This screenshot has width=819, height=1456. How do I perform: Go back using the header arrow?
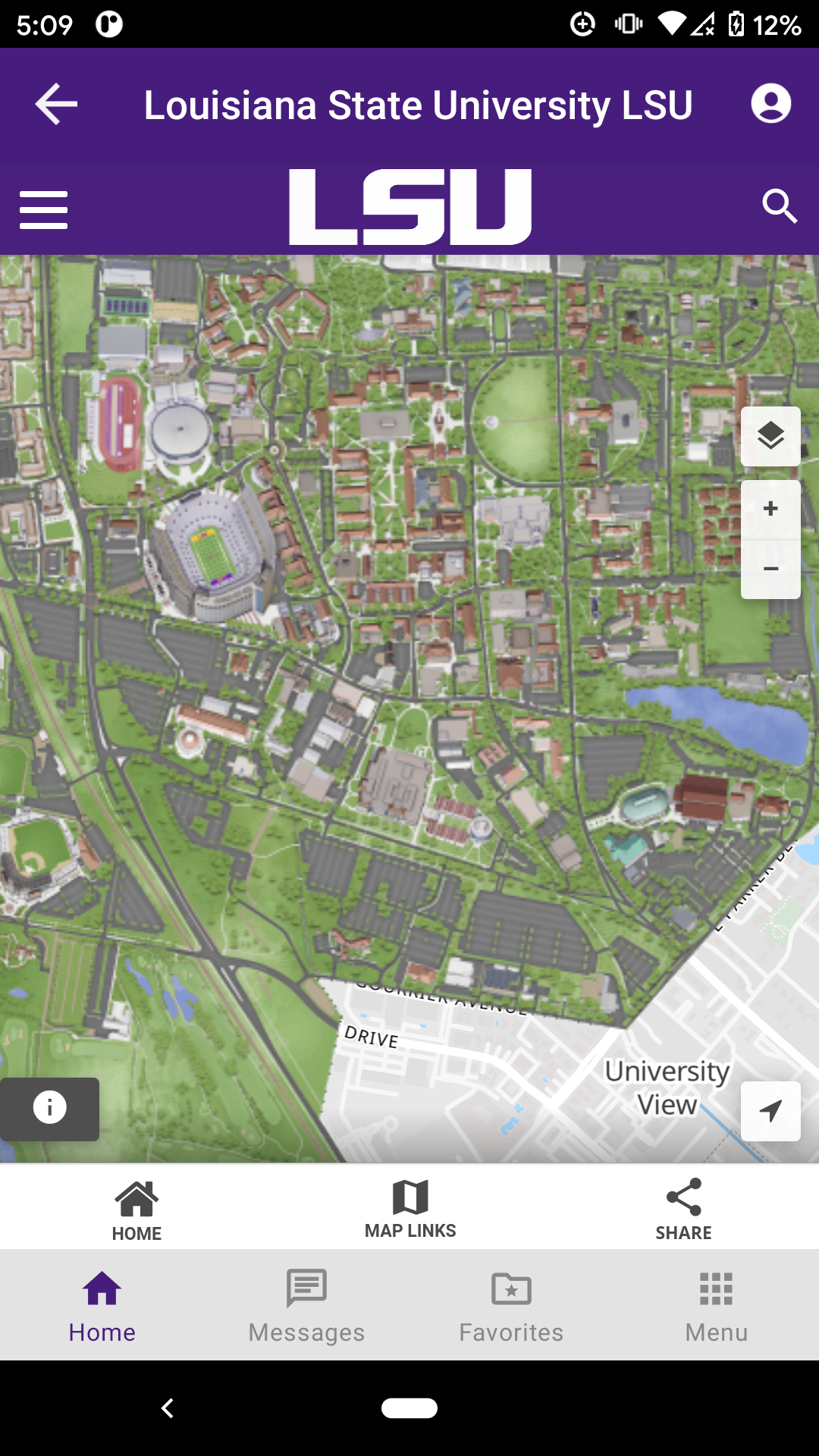[56, 104]
